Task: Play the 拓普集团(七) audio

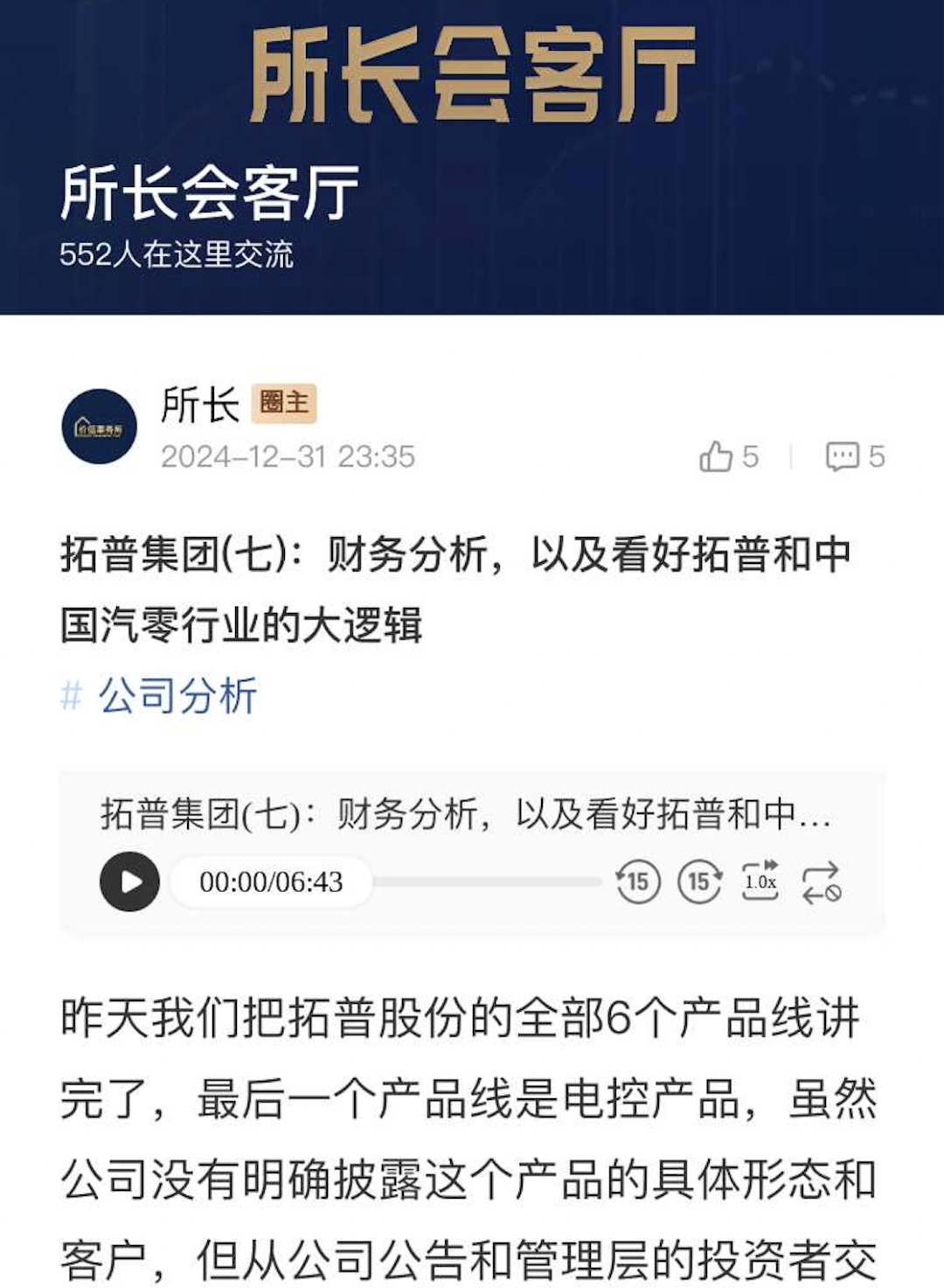Action: pos(129,881)
